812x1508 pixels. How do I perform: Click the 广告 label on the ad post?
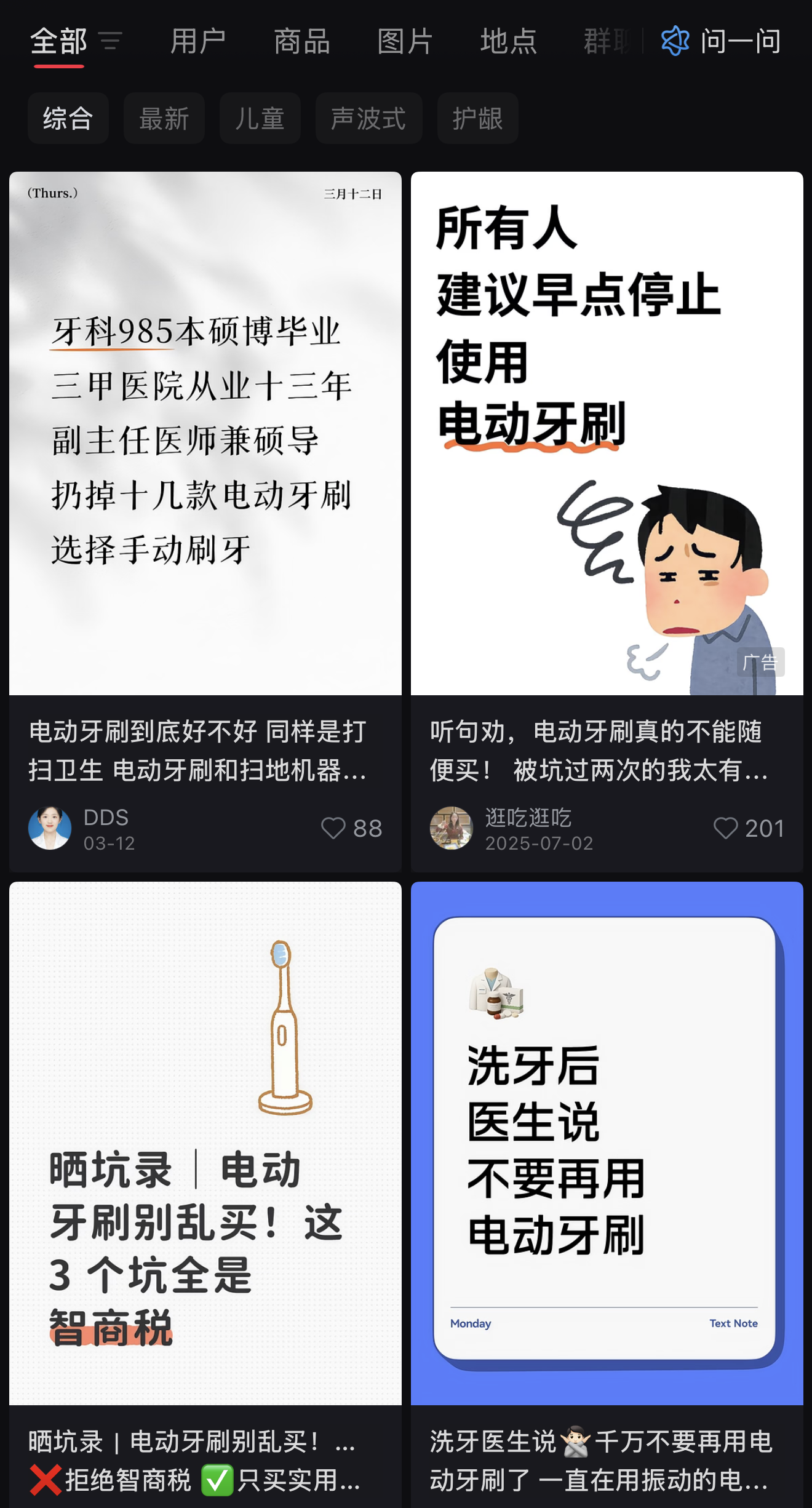pos(760,663)
